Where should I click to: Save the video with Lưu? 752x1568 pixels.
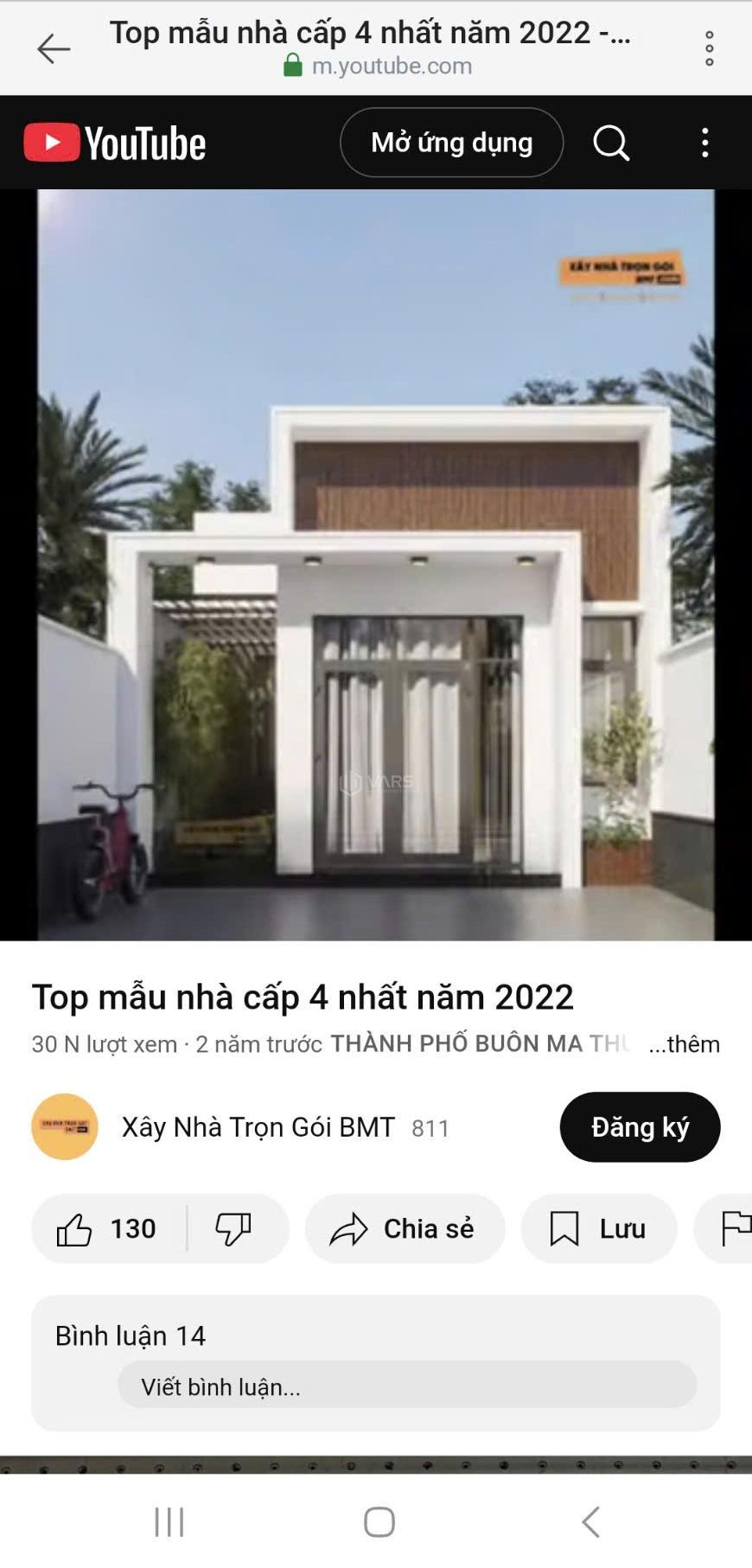click(598, 1228)
